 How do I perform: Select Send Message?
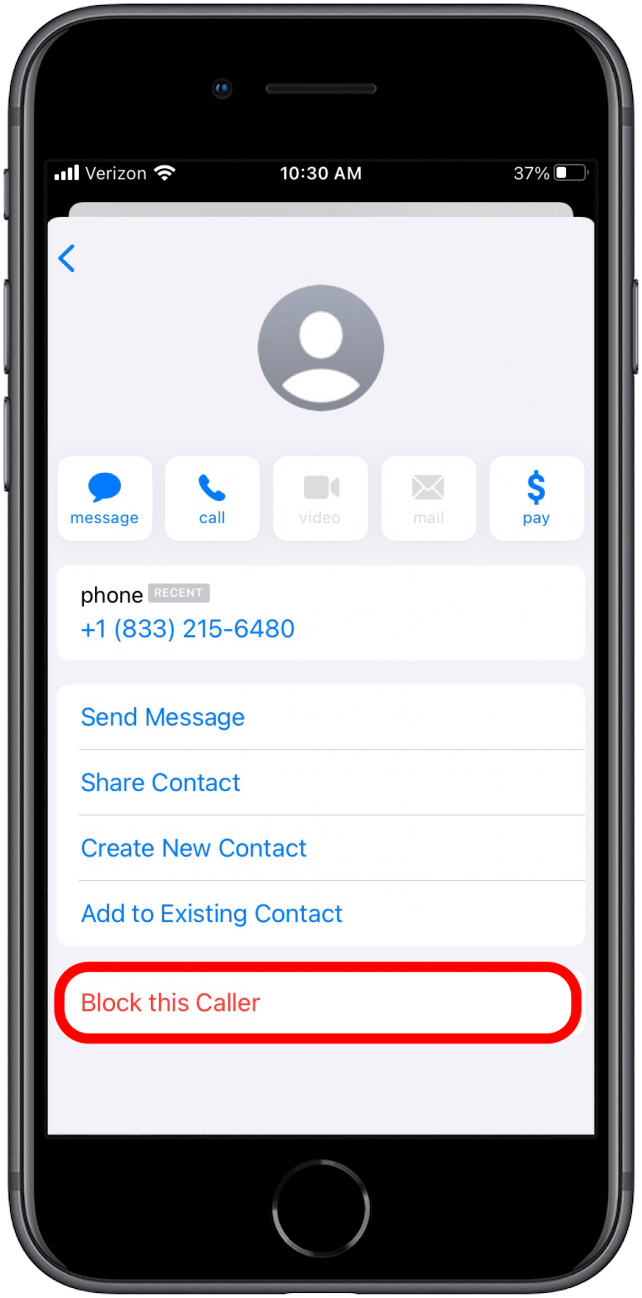321,717
